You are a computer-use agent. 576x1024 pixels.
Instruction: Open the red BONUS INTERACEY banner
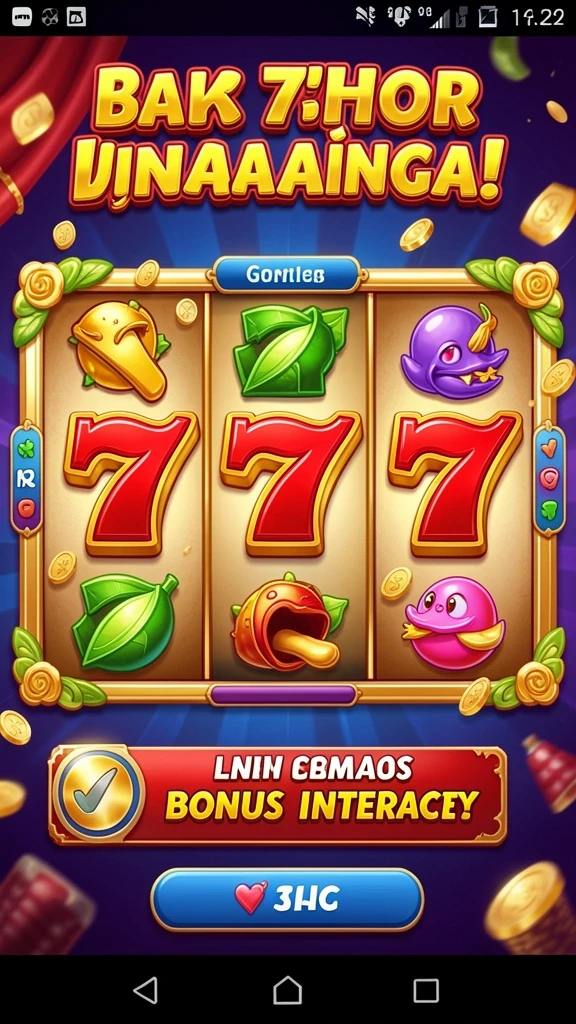point(278,795)
